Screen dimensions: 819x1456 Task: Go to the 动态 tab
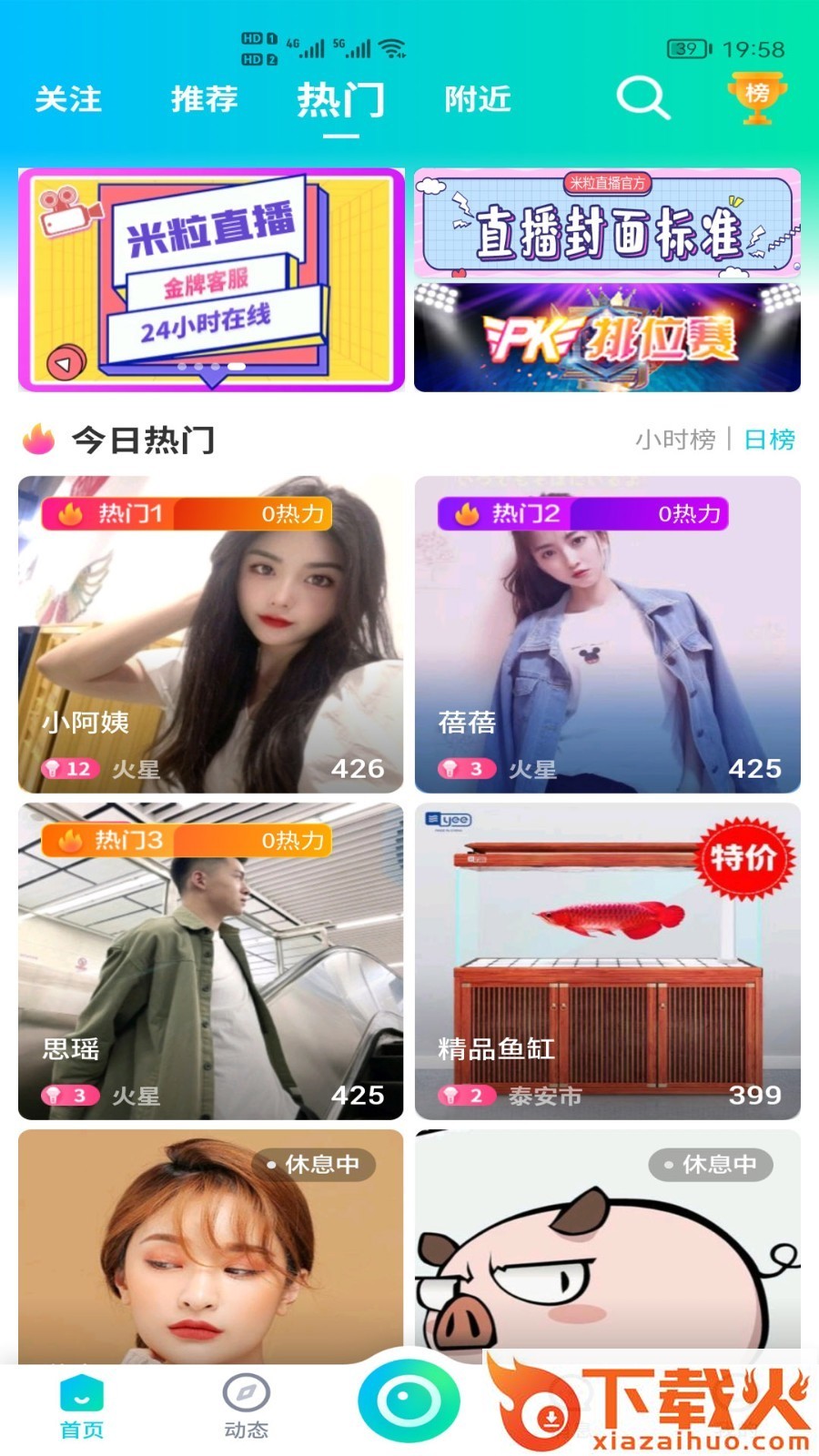point(246,1407)
